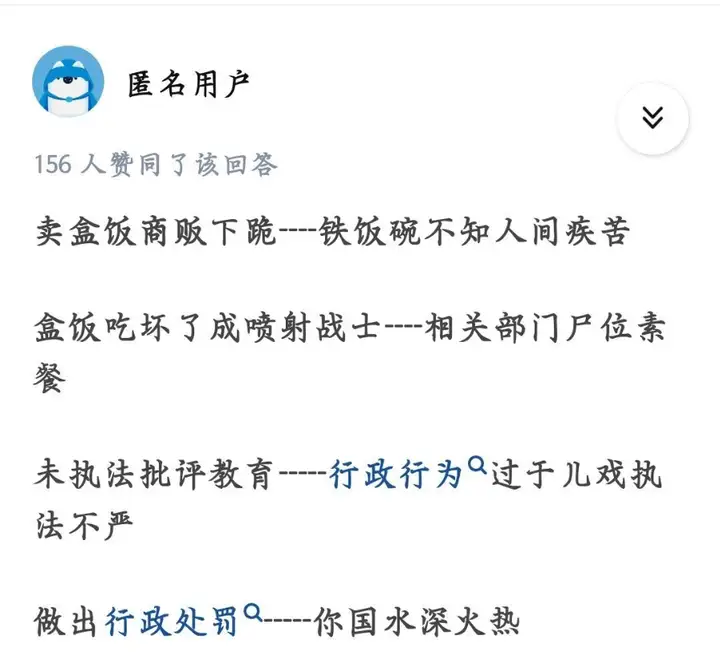
Task: Open the 行政处罚 search link
Action: 174,623
